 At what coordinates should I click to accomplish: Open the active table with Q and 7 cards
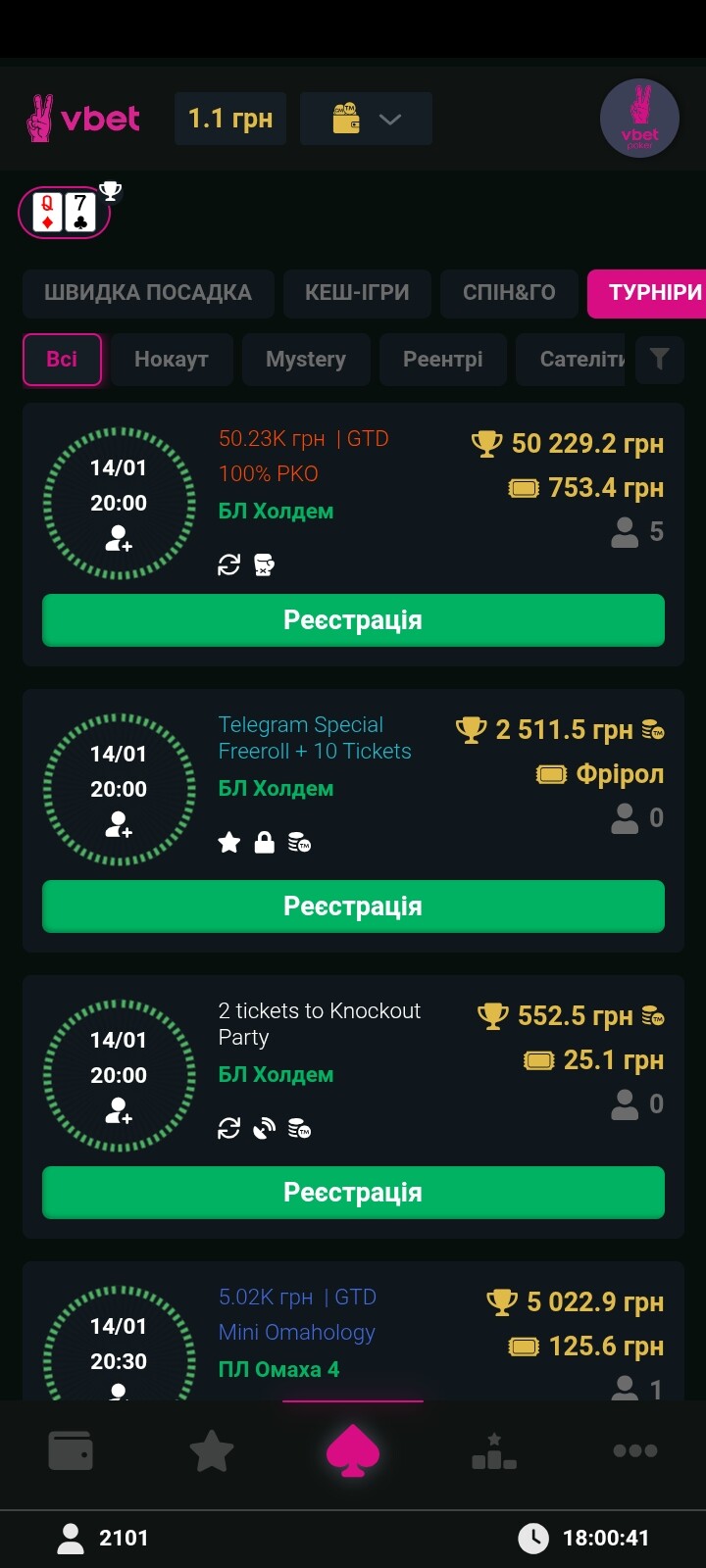65,212
